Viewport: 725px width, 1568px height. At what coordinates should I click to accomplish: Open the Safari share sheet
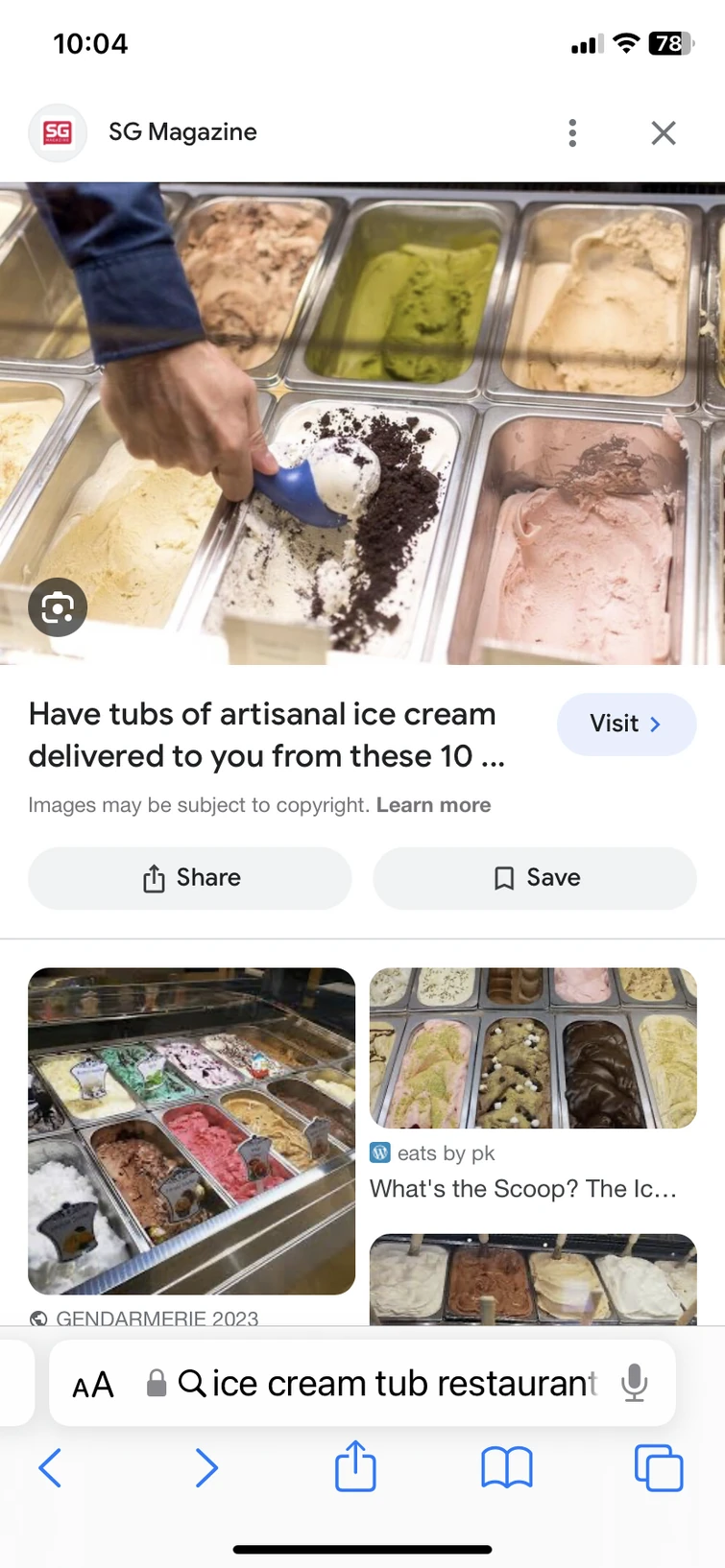point(355,1466)
